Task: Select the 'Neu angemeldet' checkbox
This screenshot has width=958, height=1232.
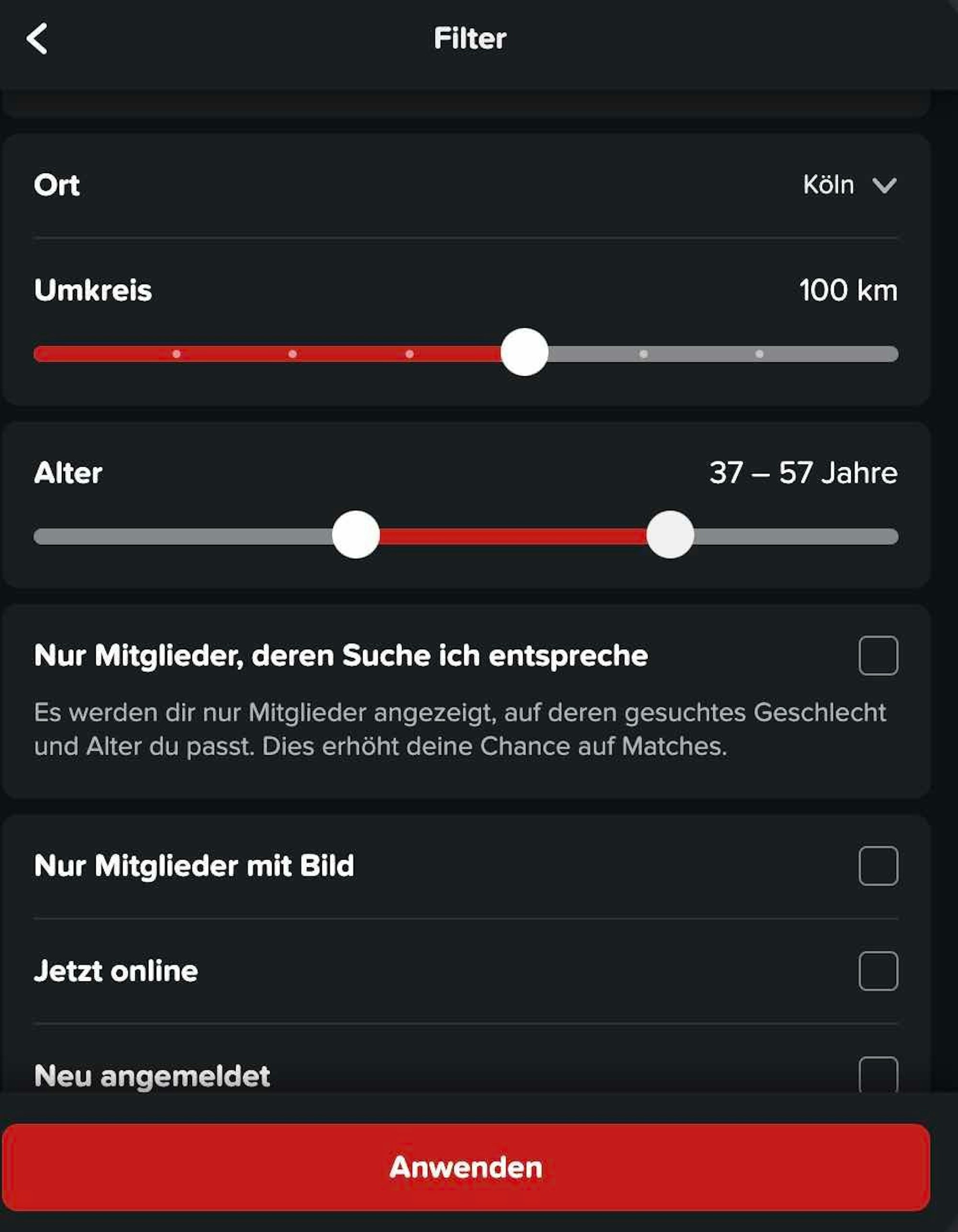Action: click(878, 1075)
